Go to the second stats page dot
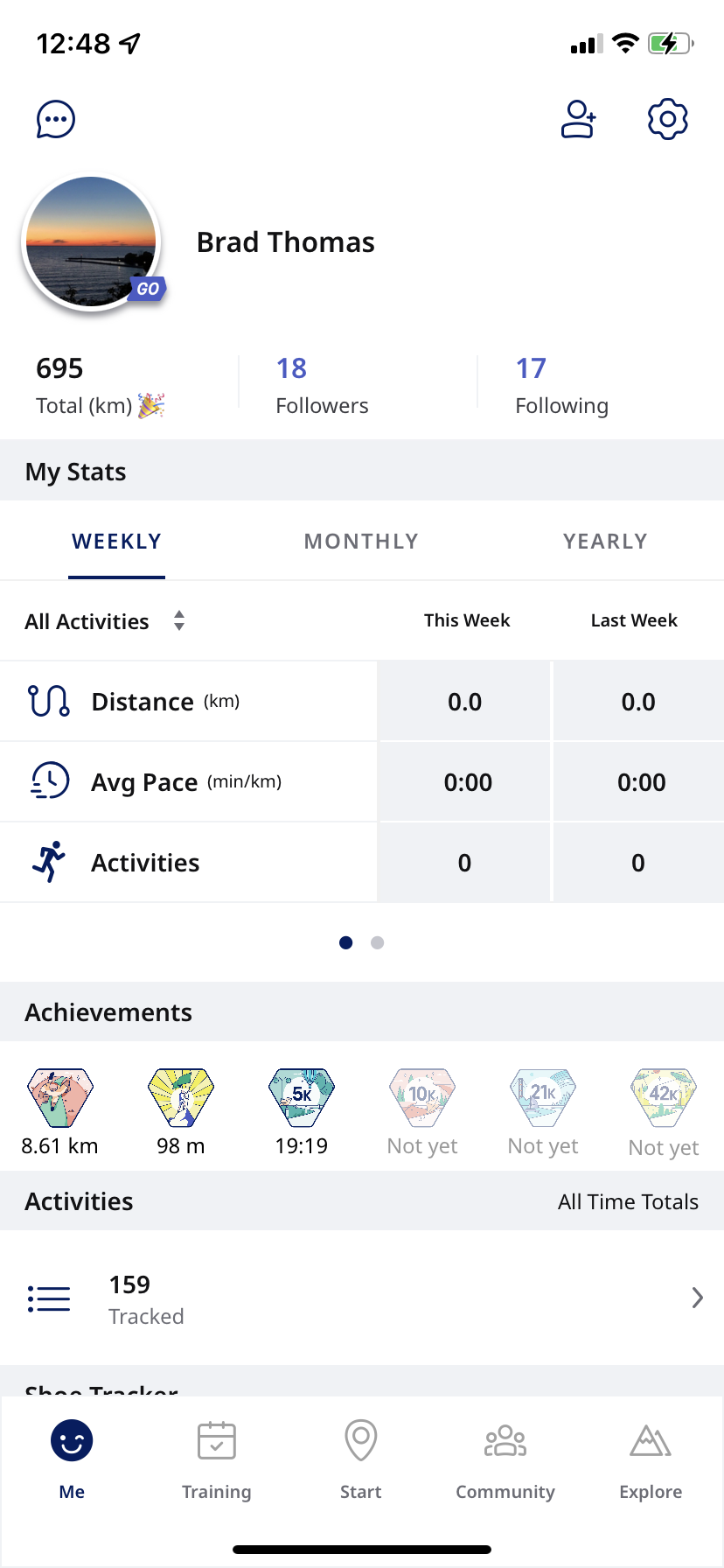 click(x=377, y=942)
